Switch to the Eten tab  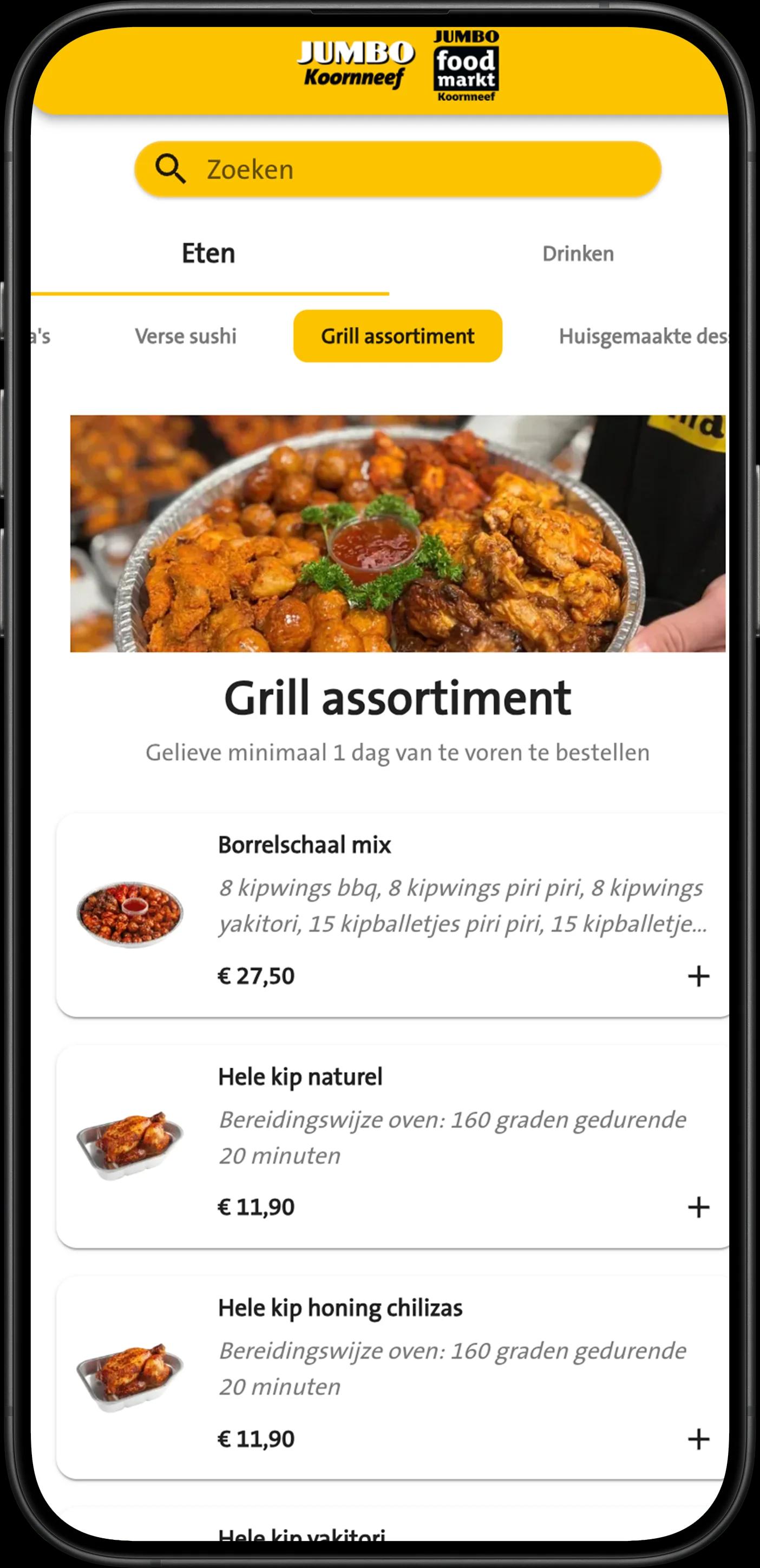pyautogui.click(x=208, y=253)
